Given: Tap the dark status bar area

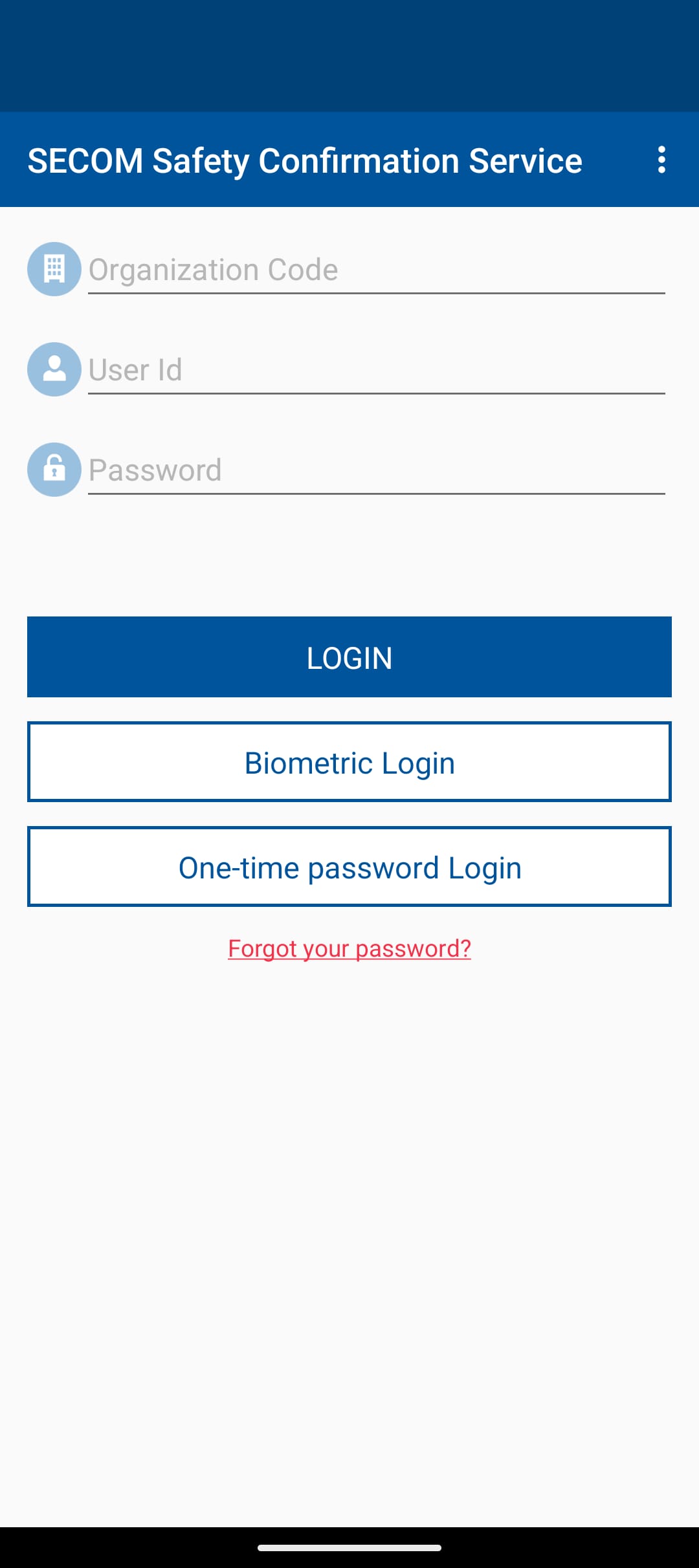Looking at the screenshot, I should 349,55.
